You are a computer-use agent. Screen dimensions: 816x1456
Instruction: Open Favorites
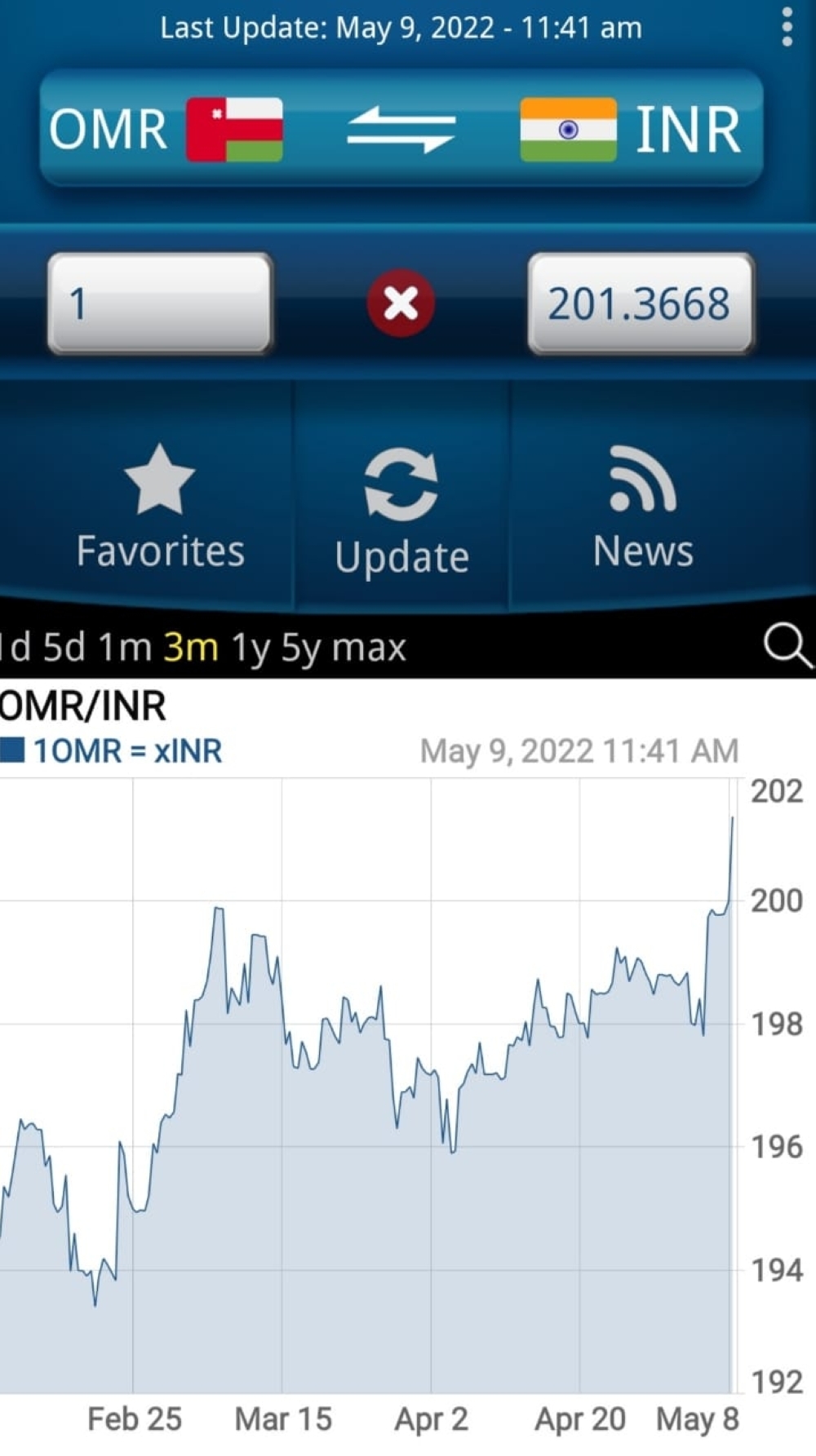coord(160,507)
